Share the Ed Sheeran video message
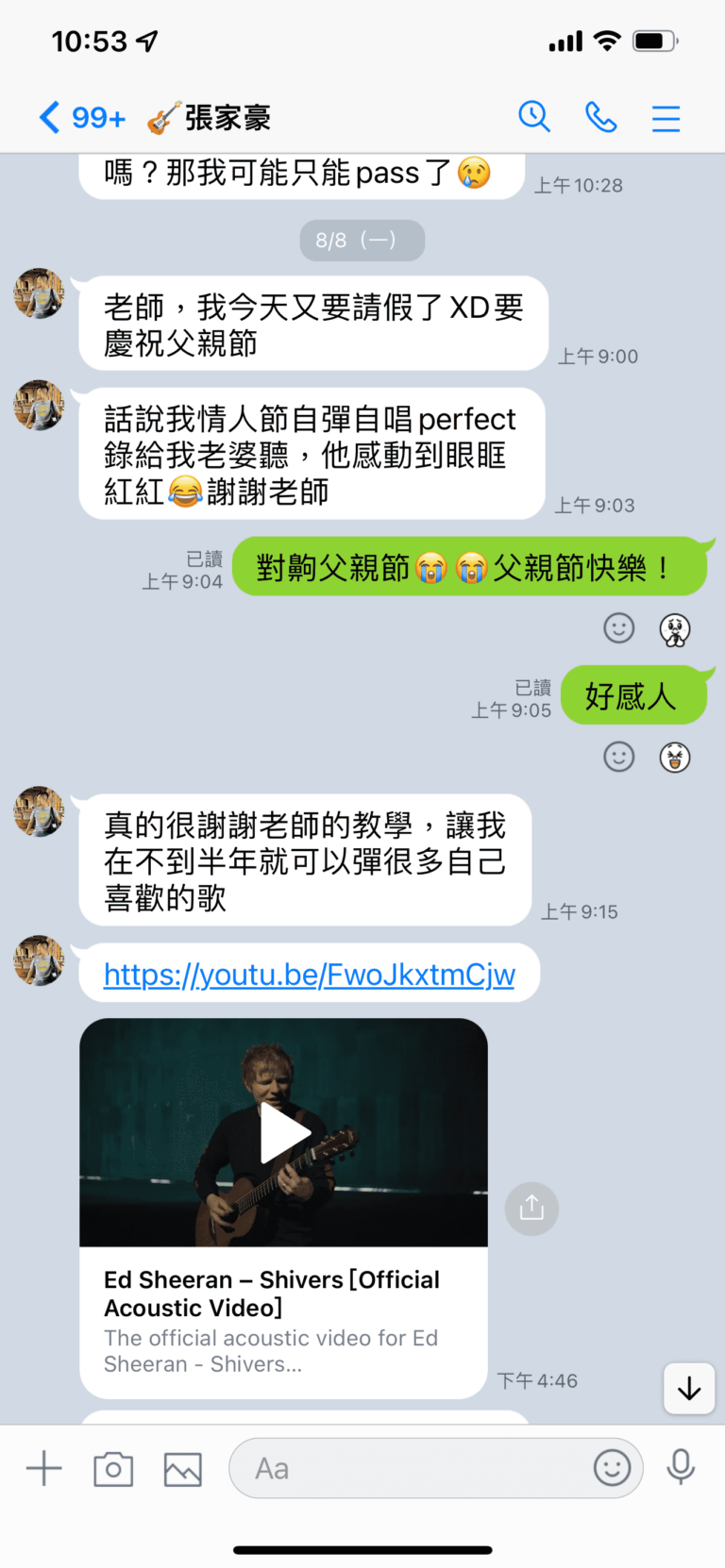This screenshot has height=1568, width=725. [531, 1208]
